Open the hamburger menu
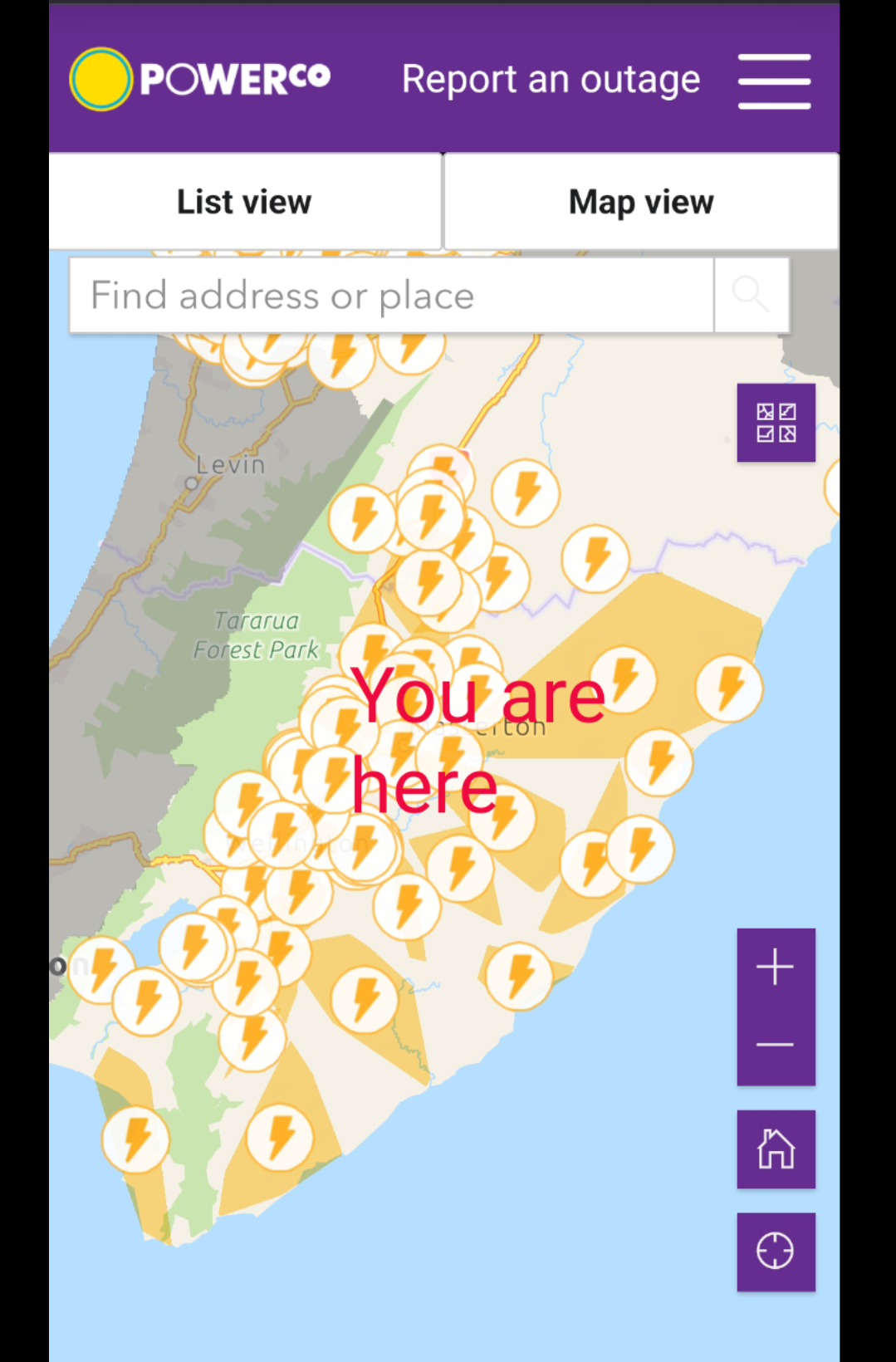 click(774, 81)
